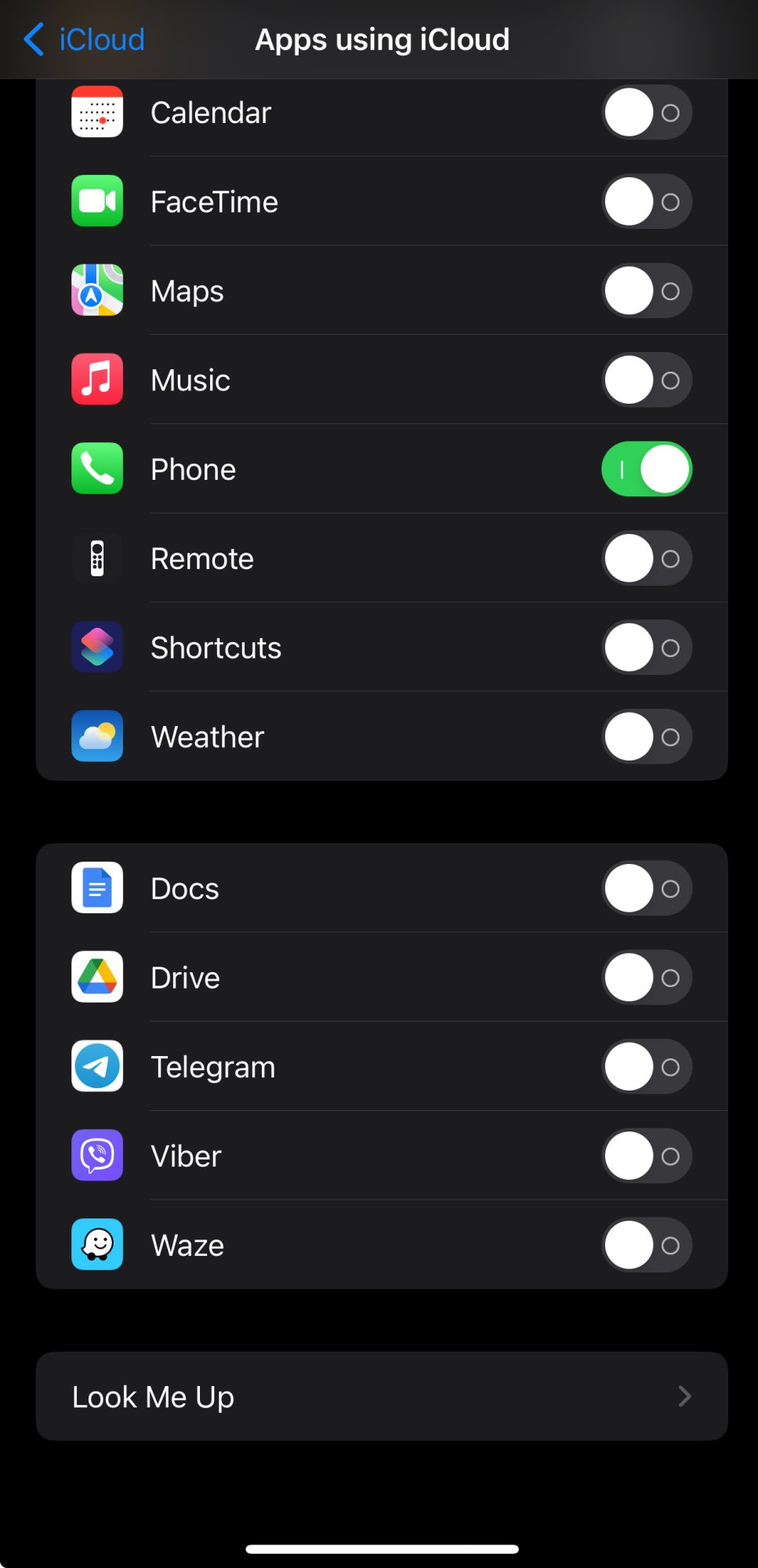Toggle Waze iCloud switch
758x1568 pixels.
646,1246
